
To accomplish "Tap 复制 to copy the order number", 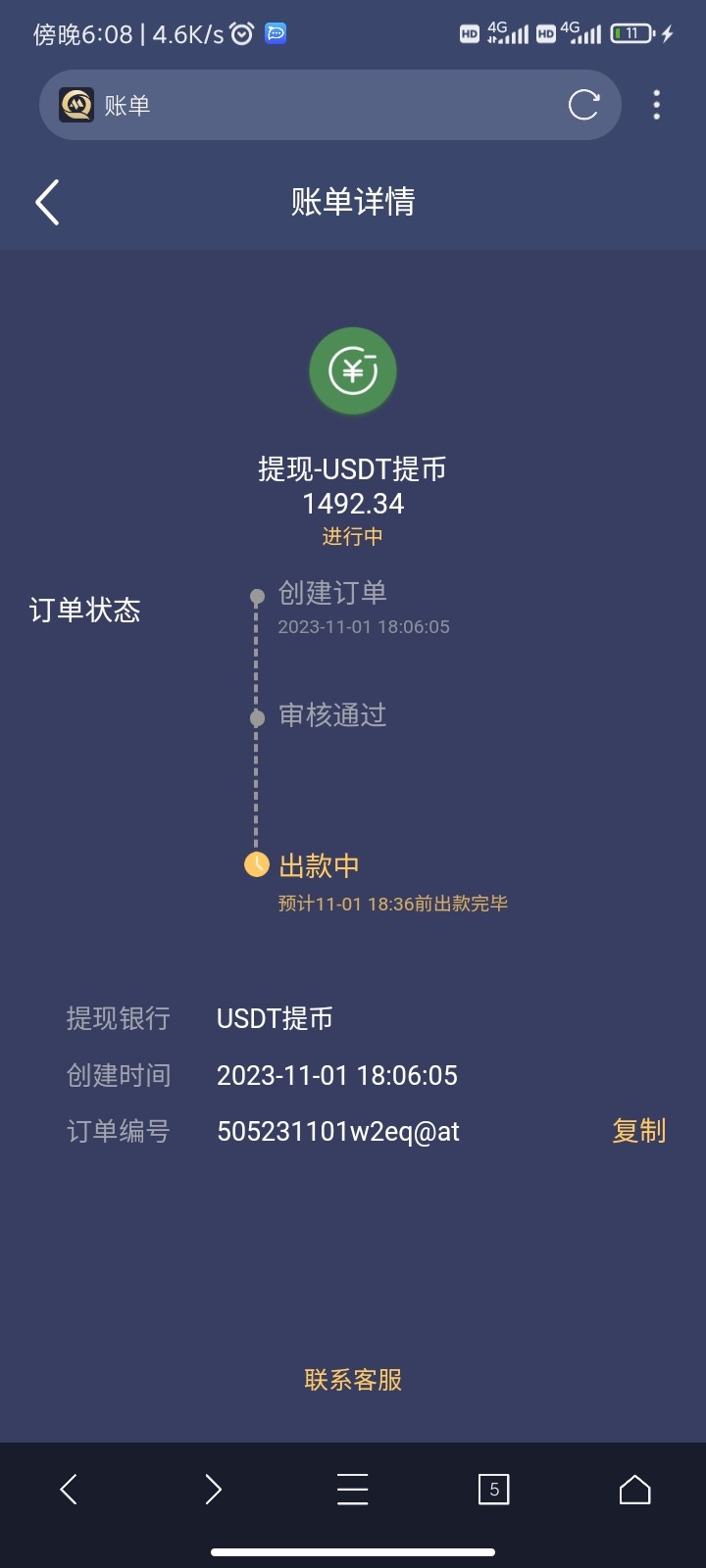I will click(x=638, y=1131).
